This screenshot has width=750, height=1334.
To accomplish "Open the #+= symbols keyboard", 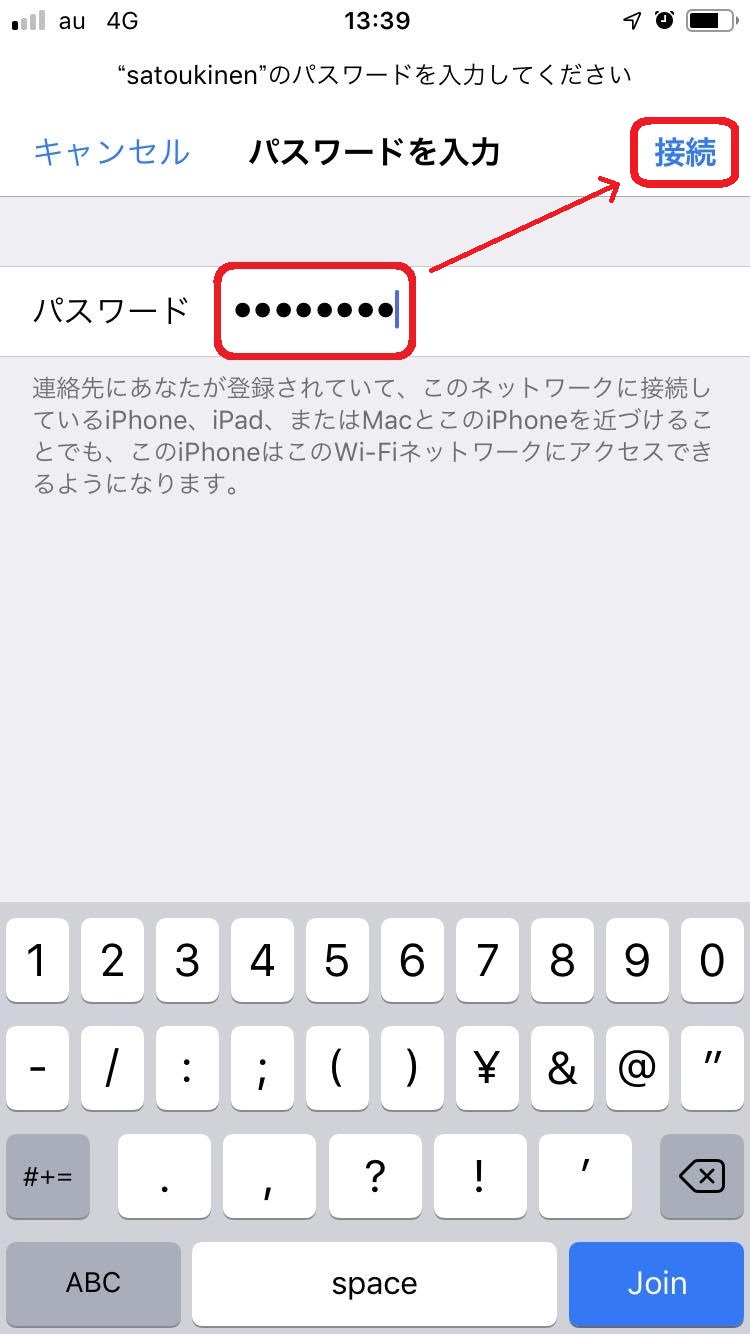I will 48,1177.
